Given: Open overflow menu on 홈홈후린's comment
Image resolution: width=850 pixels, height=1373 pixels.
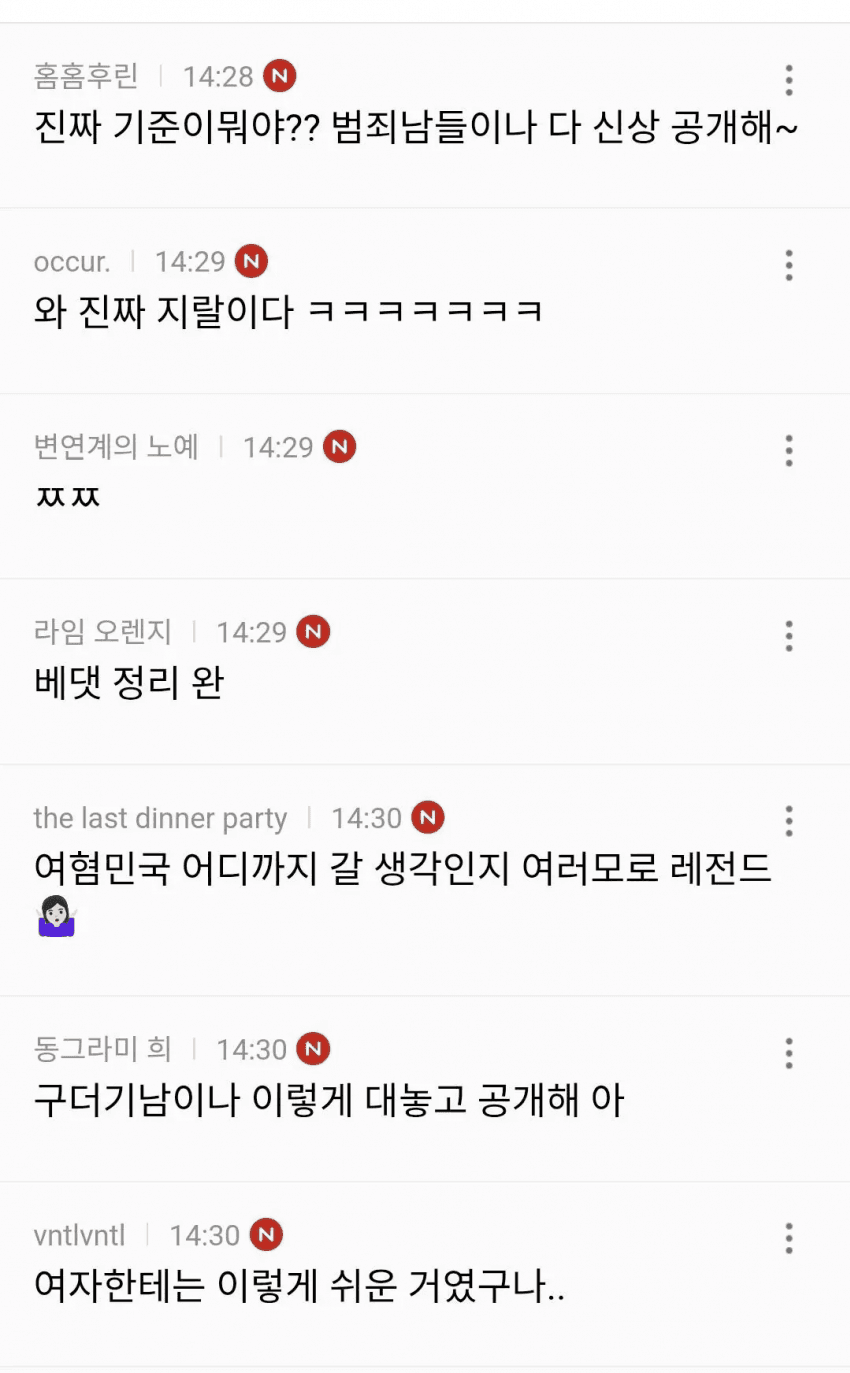Looking at the screenshot, I should 789,80.
